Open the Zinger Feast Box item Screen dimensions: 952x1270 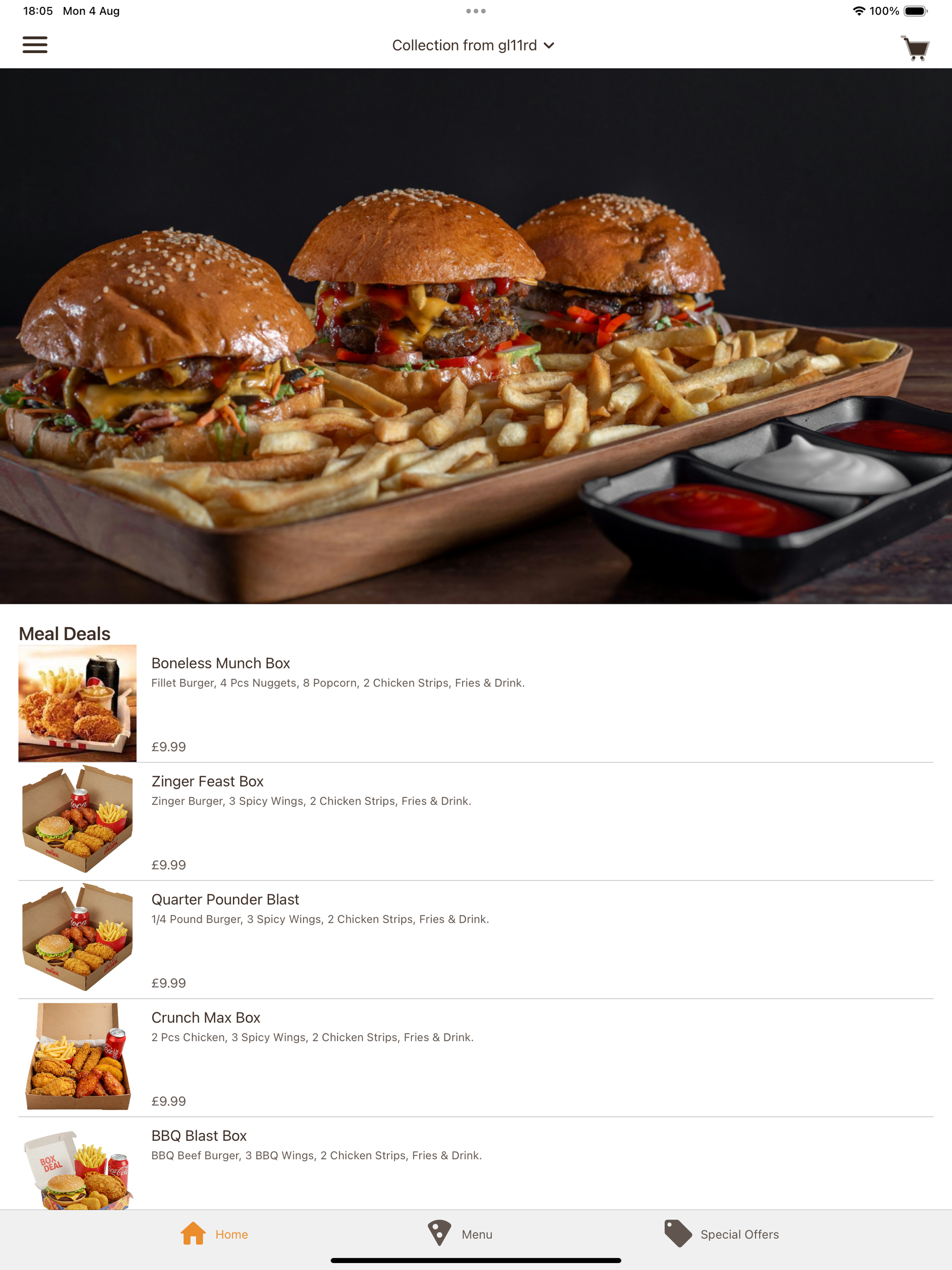476,822
